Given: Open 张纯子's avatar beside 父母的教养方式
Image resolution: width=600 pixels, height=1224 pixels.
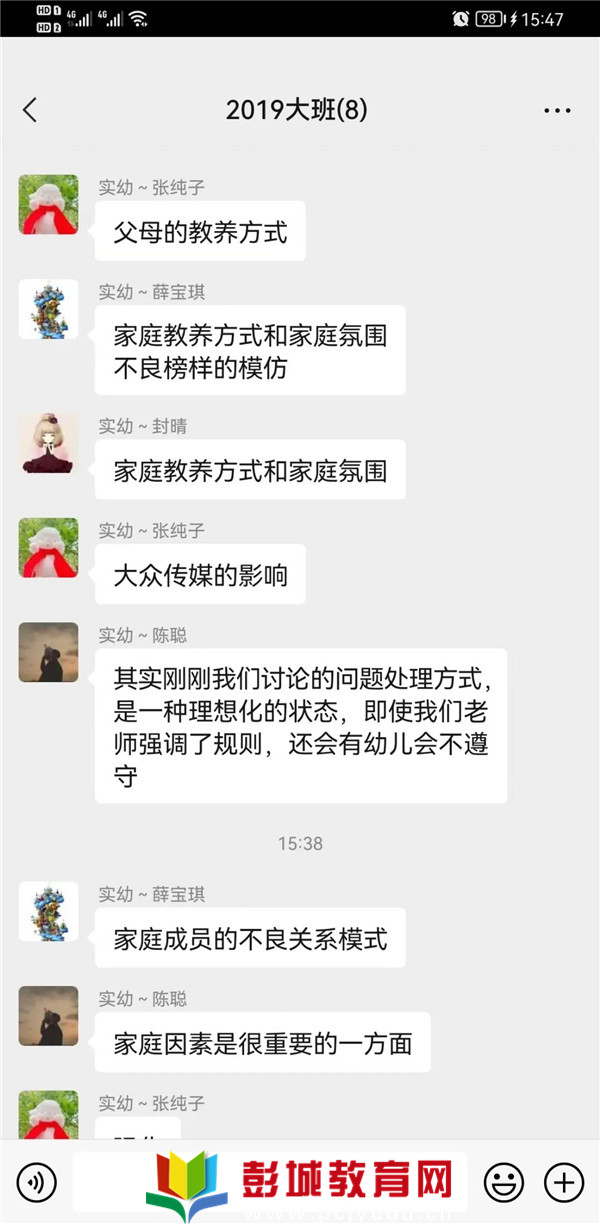Looking at the screenshot, I should coord(48,205).
